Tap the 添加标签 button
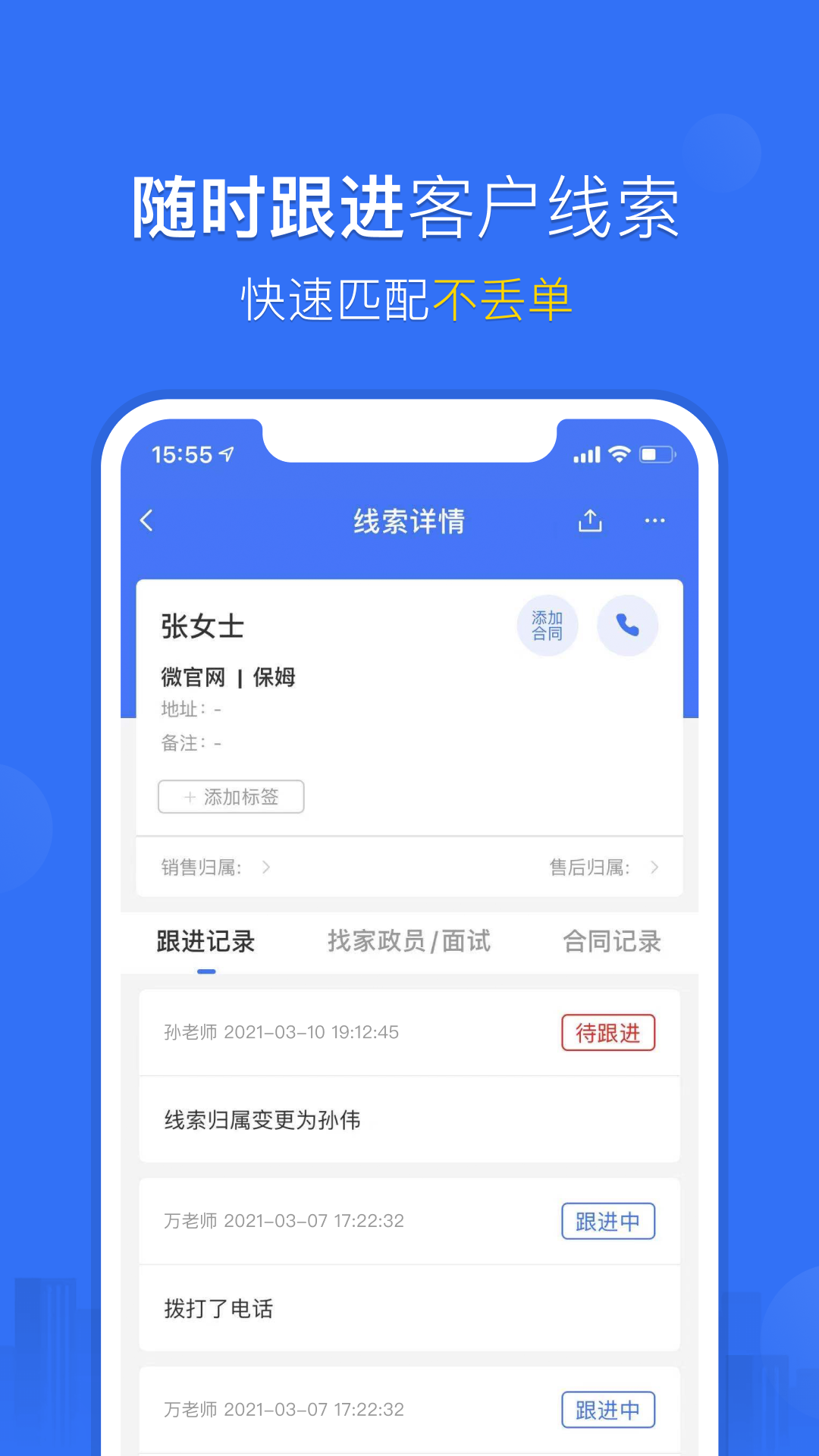The width and height of the screenshot is (819, 1456). [231, 797]
